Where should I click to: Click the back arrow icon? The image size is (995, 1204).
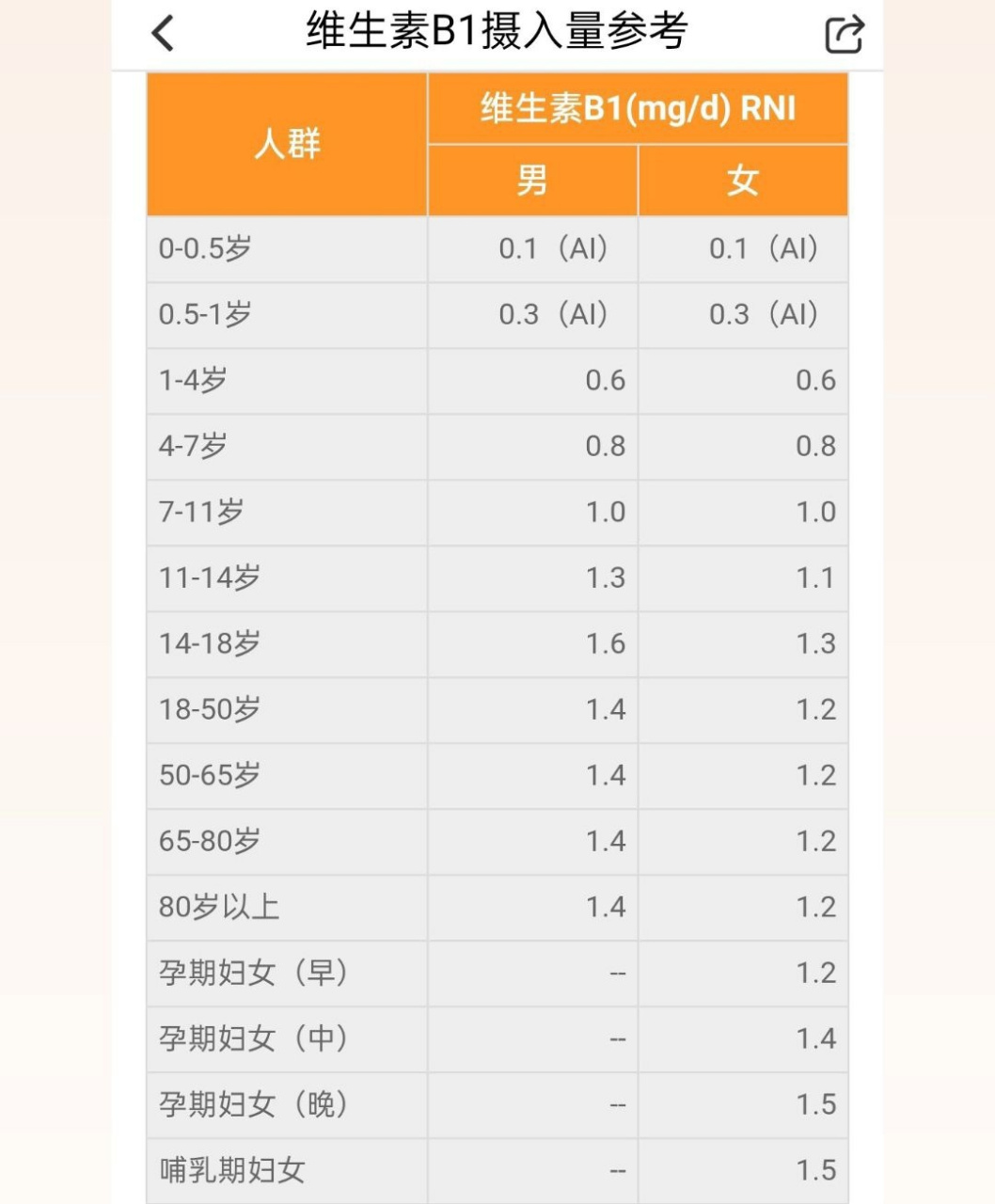click(162, 33)
